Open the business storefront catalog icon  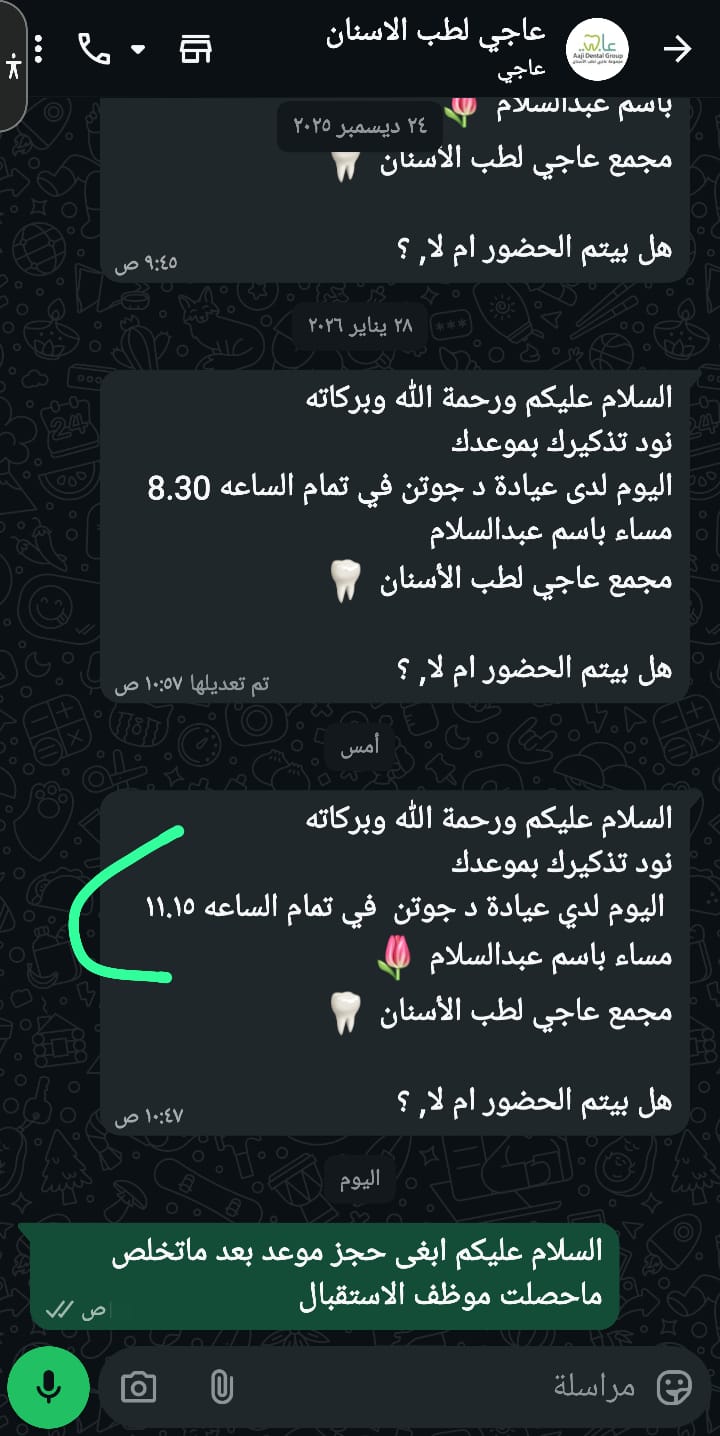pos(196,49)
